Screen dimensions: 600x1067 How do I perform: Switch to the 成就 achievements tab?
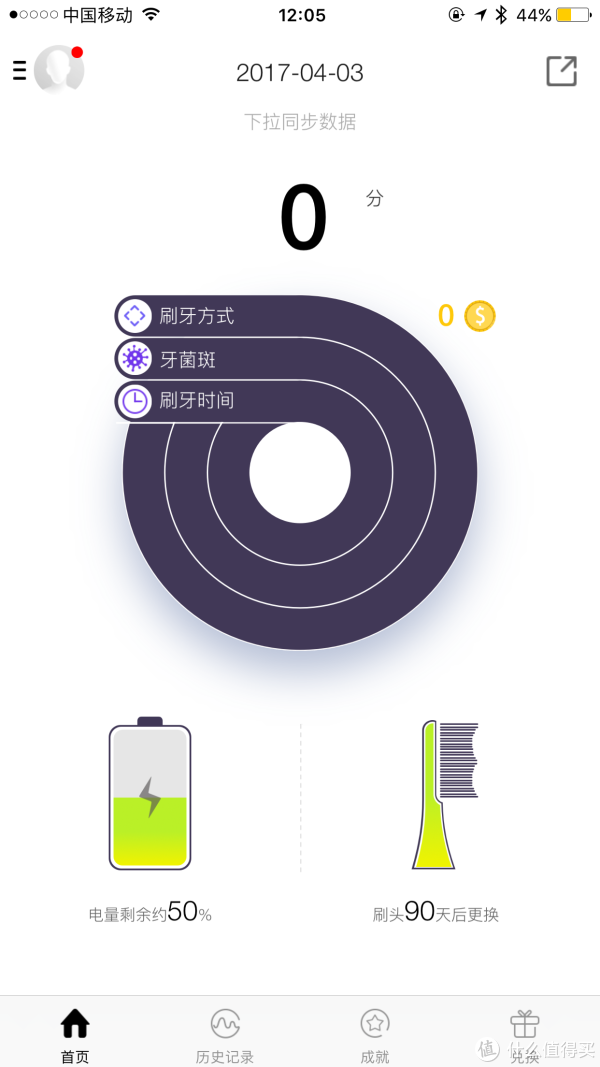pos(375,1033)
